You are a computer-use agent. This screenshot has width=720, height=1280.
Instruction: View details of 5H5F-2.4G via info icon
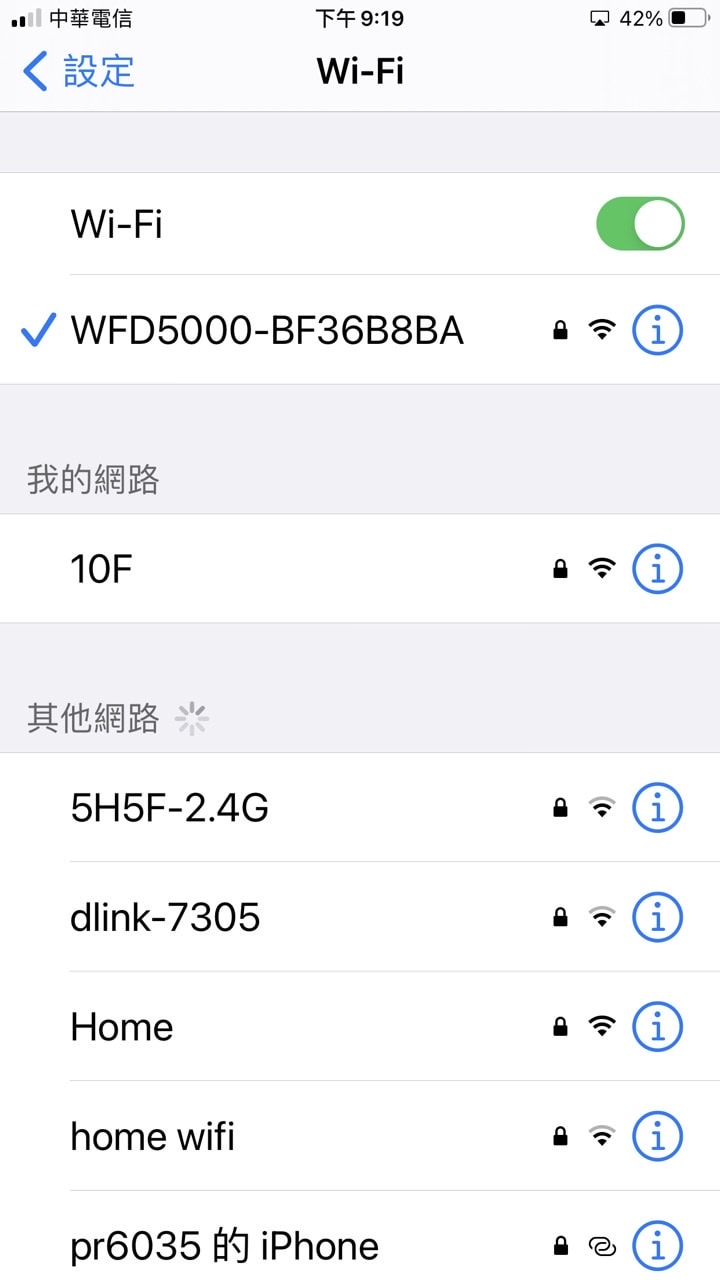tap(658, 807)
